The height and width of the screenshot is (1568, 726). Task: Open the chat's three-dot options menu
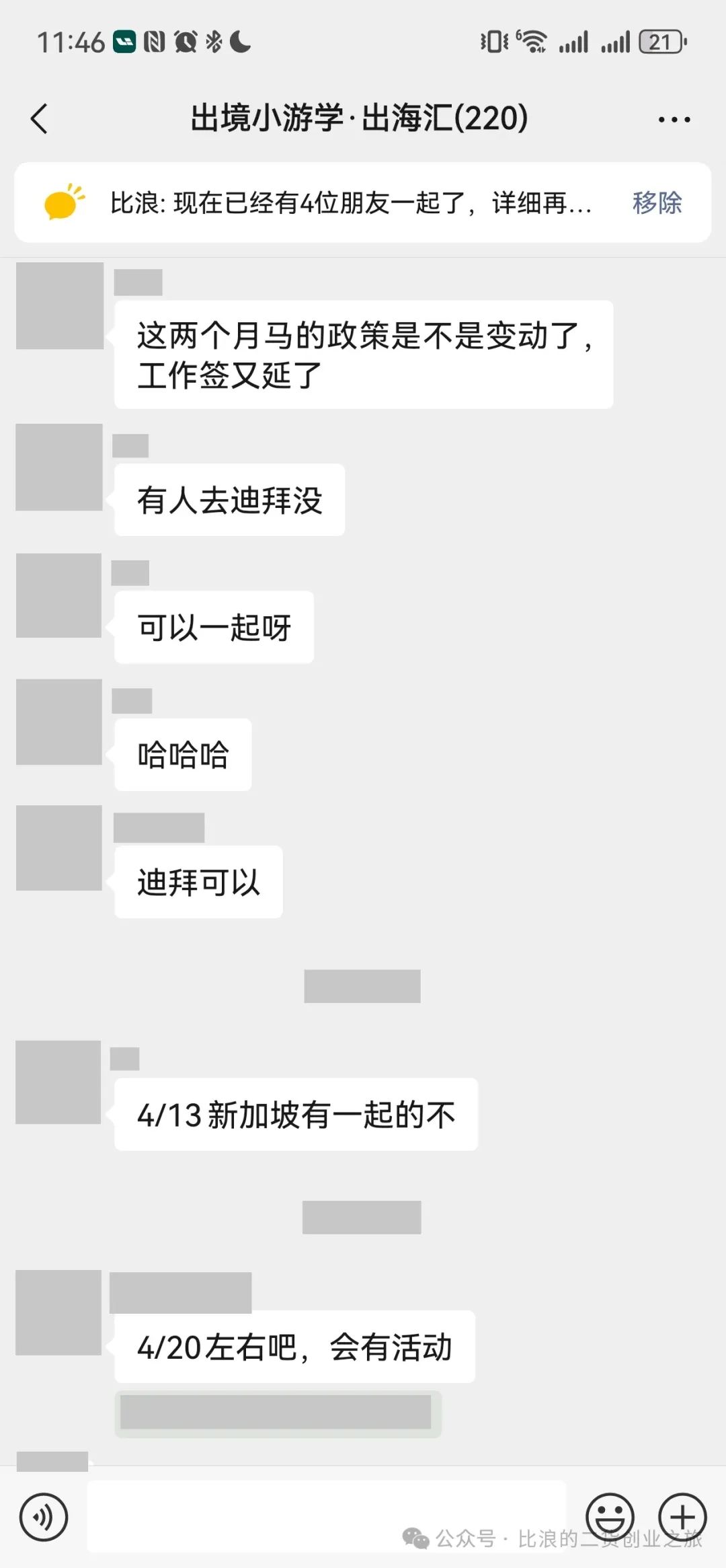pyautogui.click(x=674, y=120)
